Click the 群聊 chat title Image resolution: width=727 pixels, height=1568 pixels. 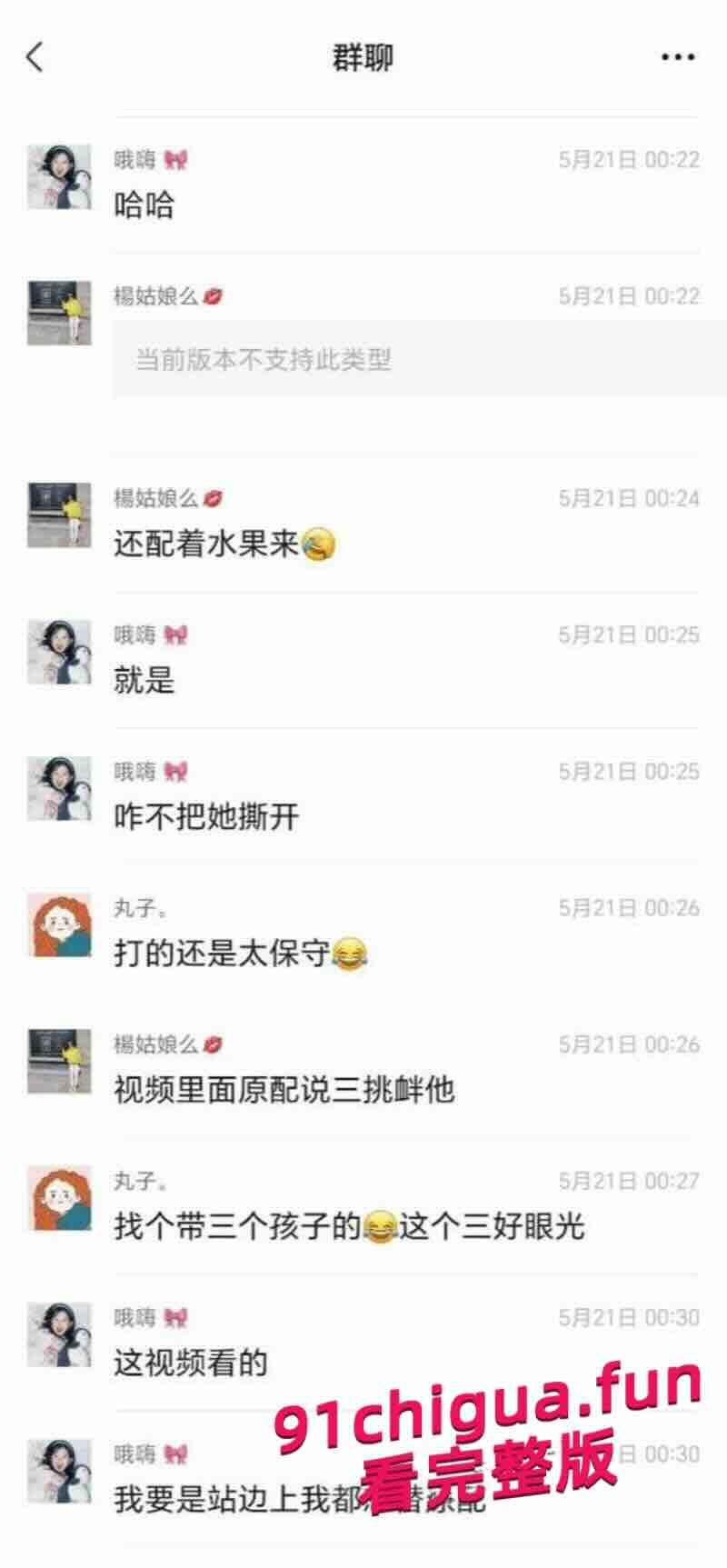point(363,55)
